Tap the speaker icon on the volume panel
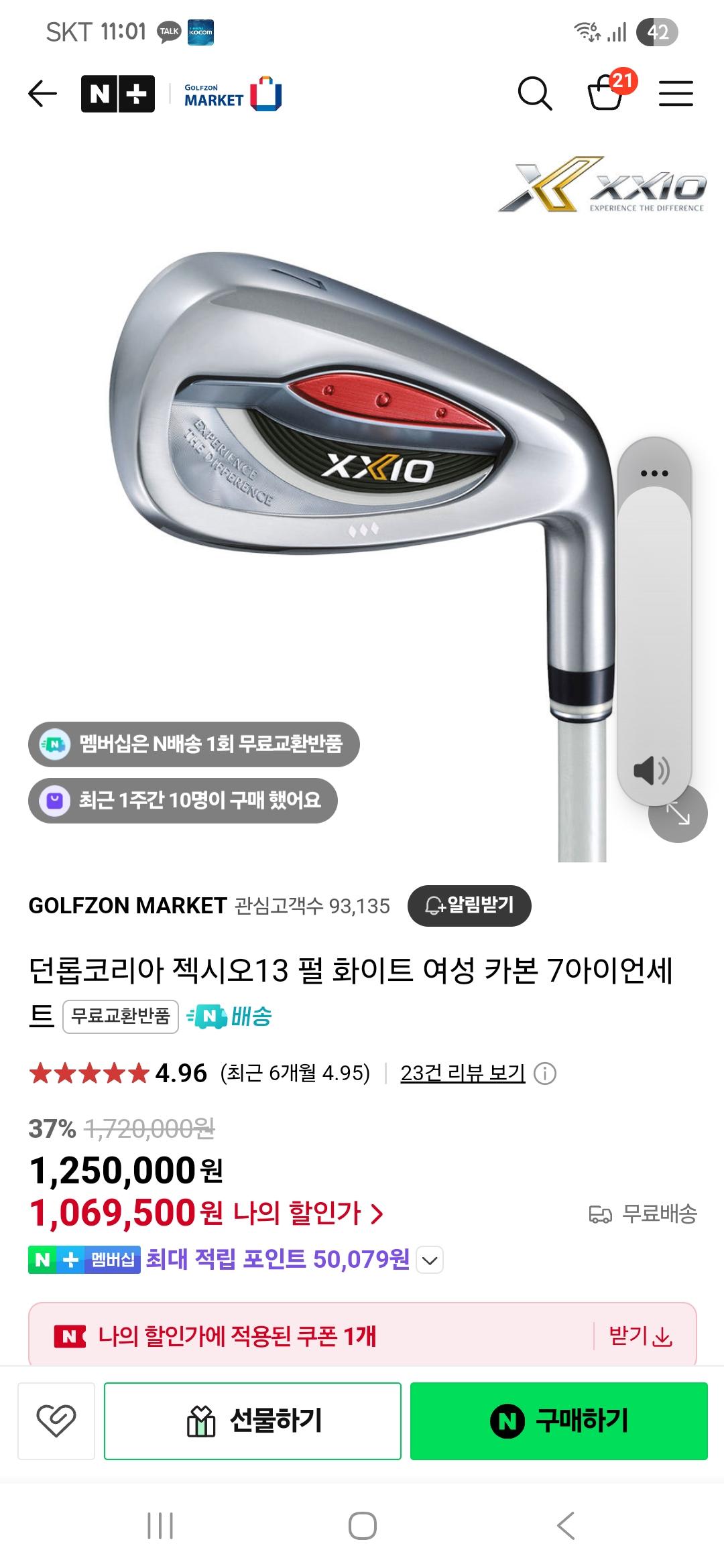 pyautogui.click(x=651, y=771)
